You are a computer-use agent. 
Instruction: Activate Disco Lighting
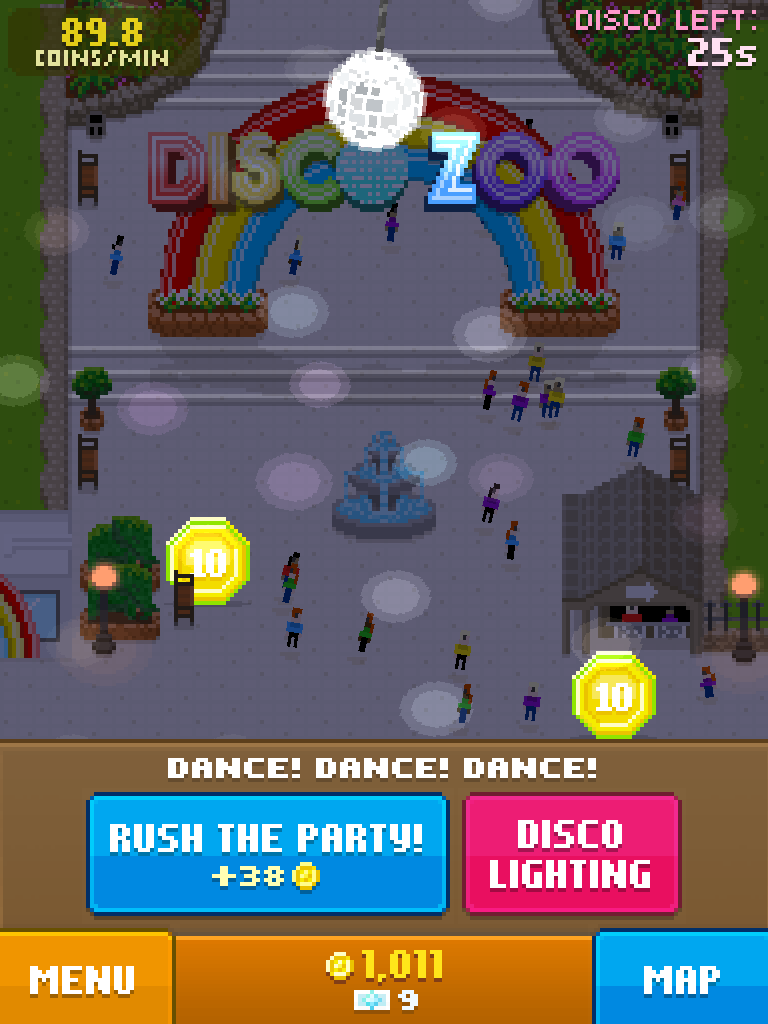coord(571,853)
